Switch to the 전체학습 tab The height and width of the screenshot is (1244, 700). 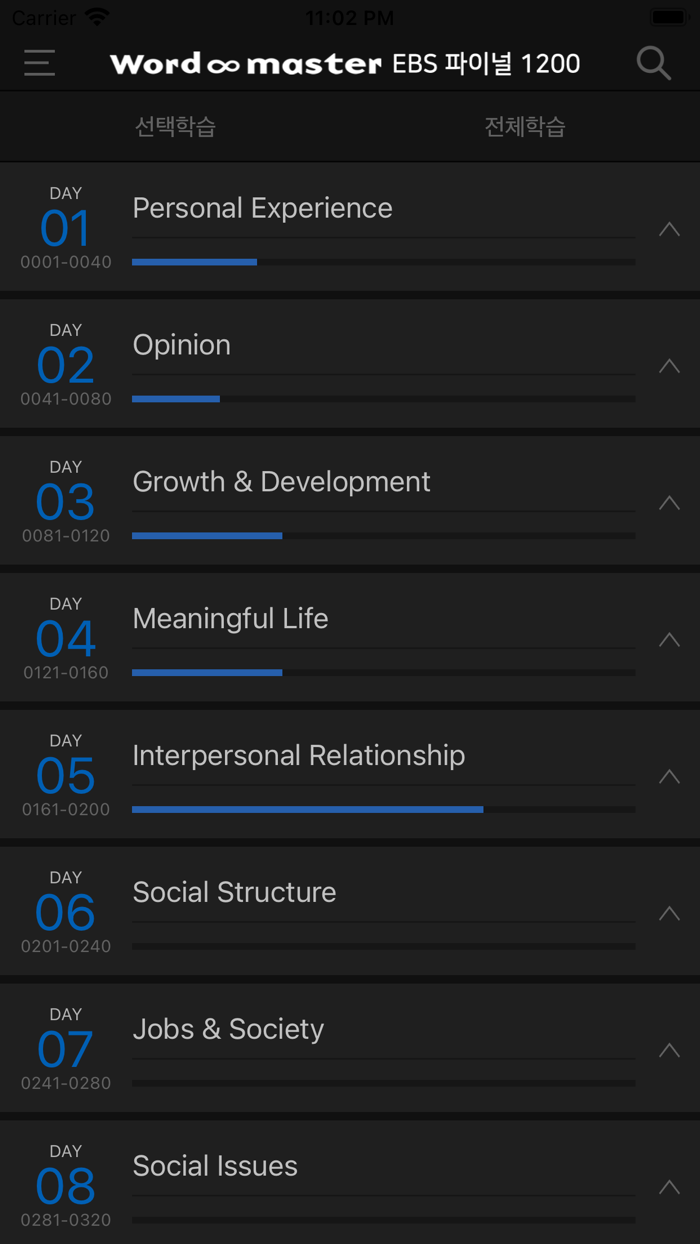[525, 127]
